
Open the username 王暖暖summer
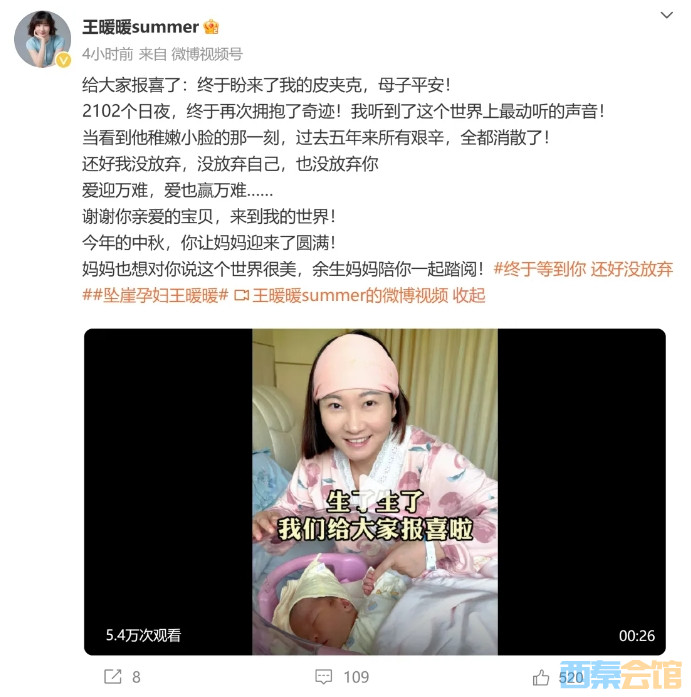tap(139, 27)
